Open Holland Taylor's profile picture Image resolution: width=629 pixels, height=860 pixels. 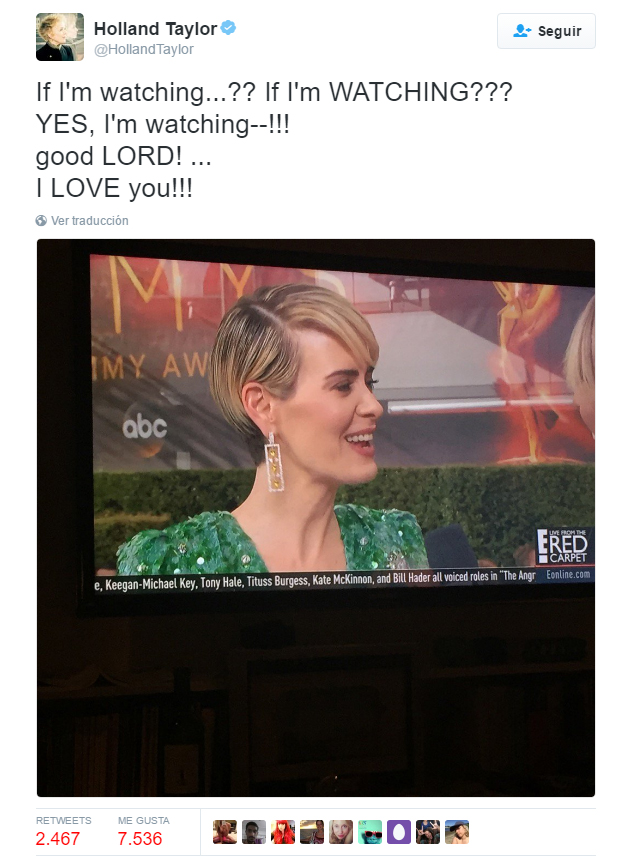[x=60, y=37]
